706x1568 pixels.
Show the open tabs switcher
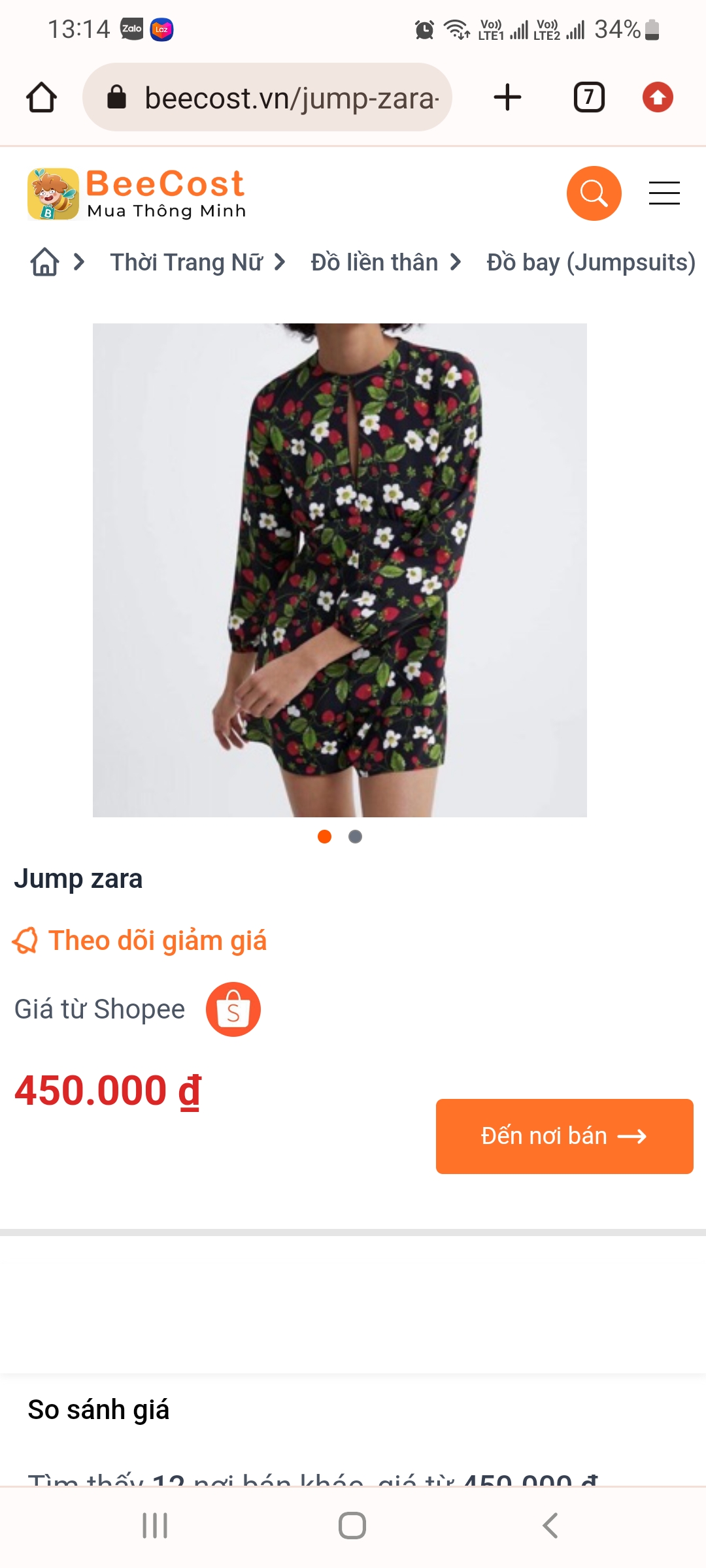pos(588,97)
